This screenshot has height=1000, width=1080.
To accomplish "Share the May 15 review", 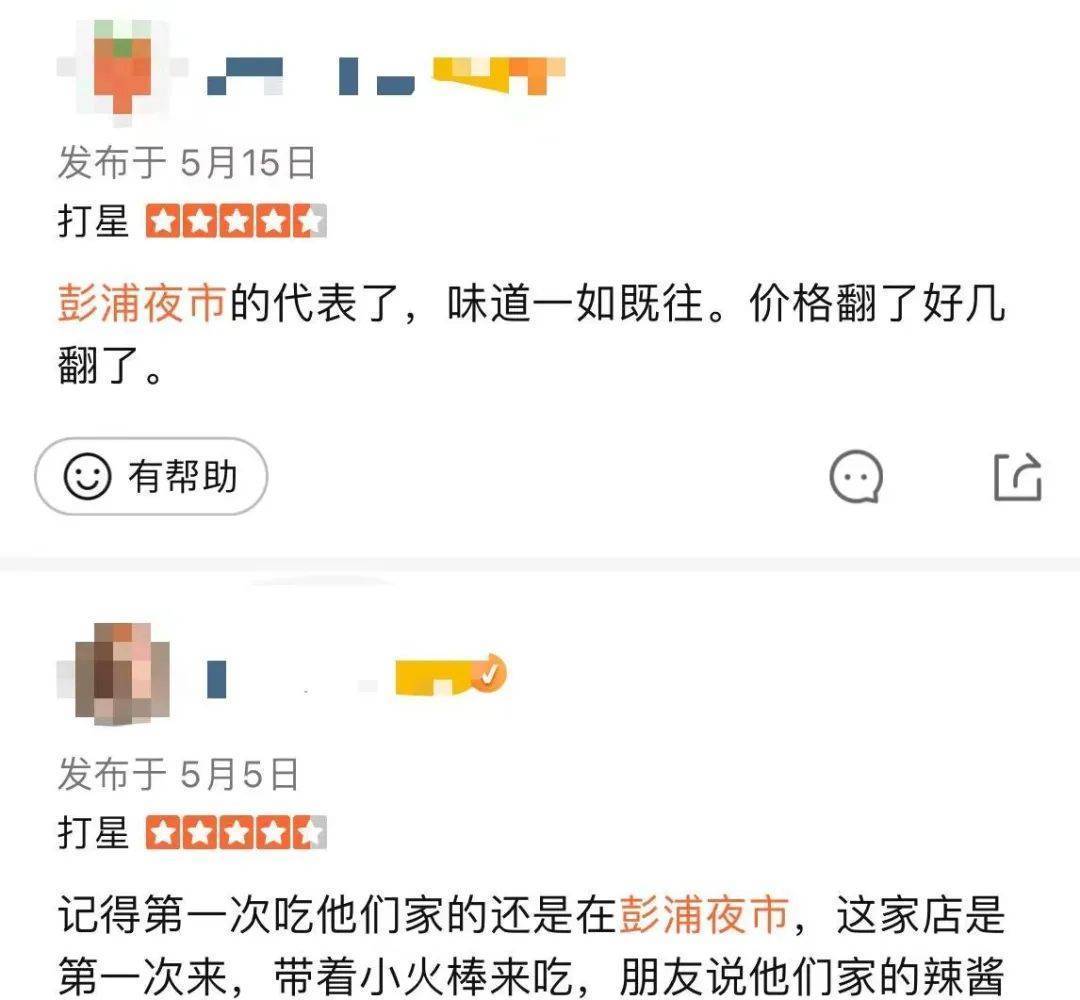I will tap(1018, 477).
